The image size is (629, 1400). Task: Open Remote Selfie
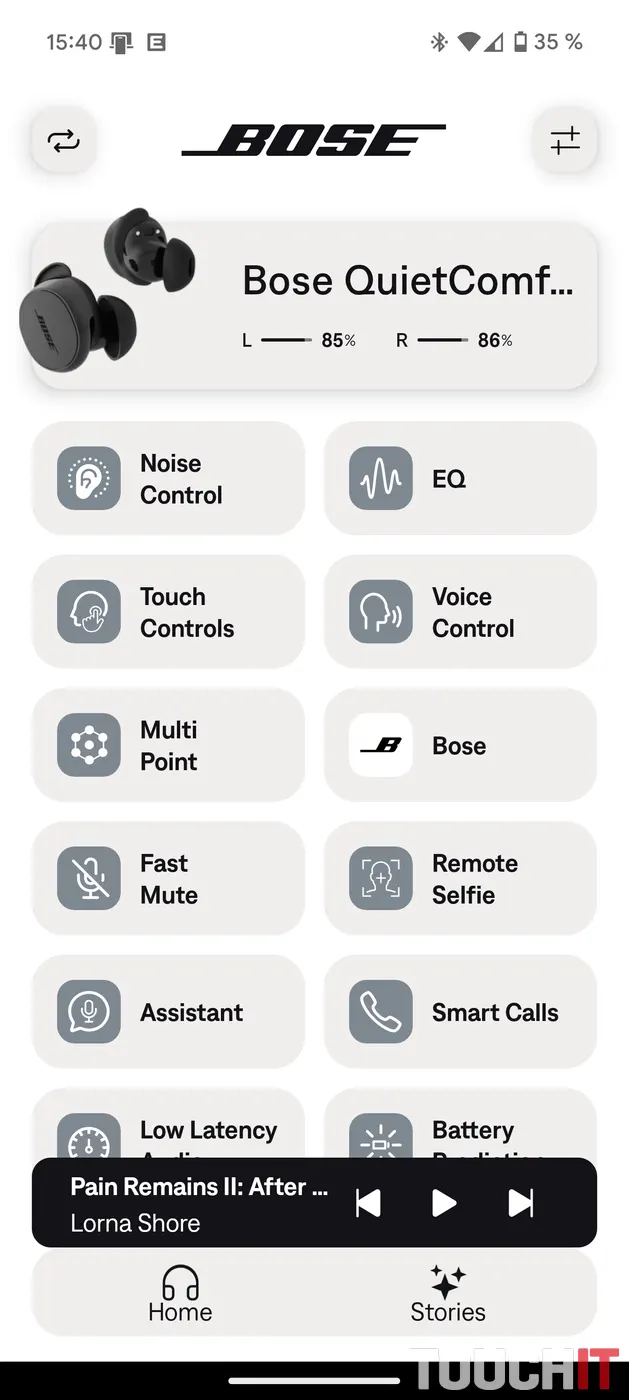click(x=460, y=878)
